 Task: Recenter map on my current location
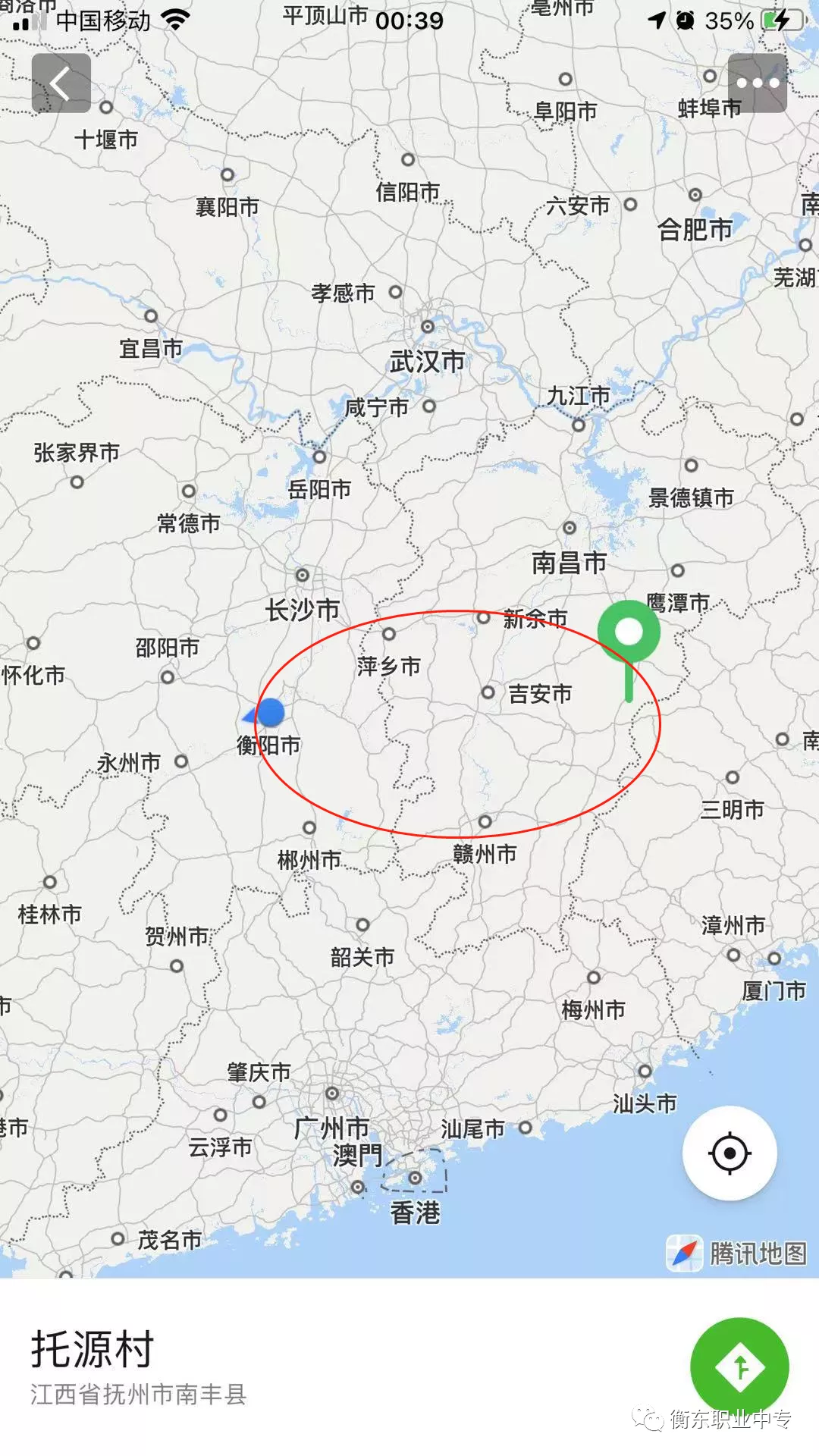(729, 1153)
